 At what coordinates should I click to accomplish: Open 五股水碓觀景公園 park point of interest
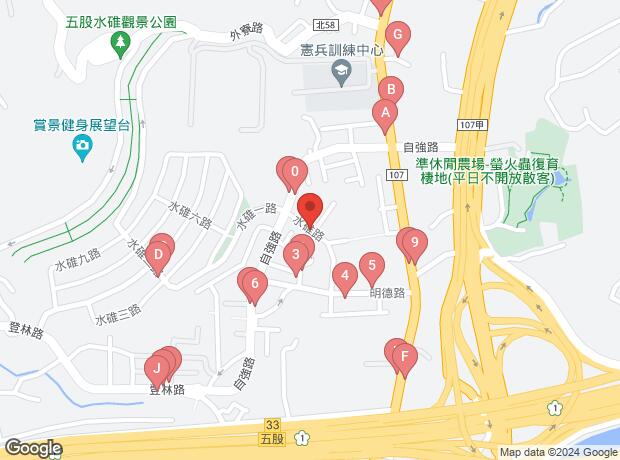121,41
